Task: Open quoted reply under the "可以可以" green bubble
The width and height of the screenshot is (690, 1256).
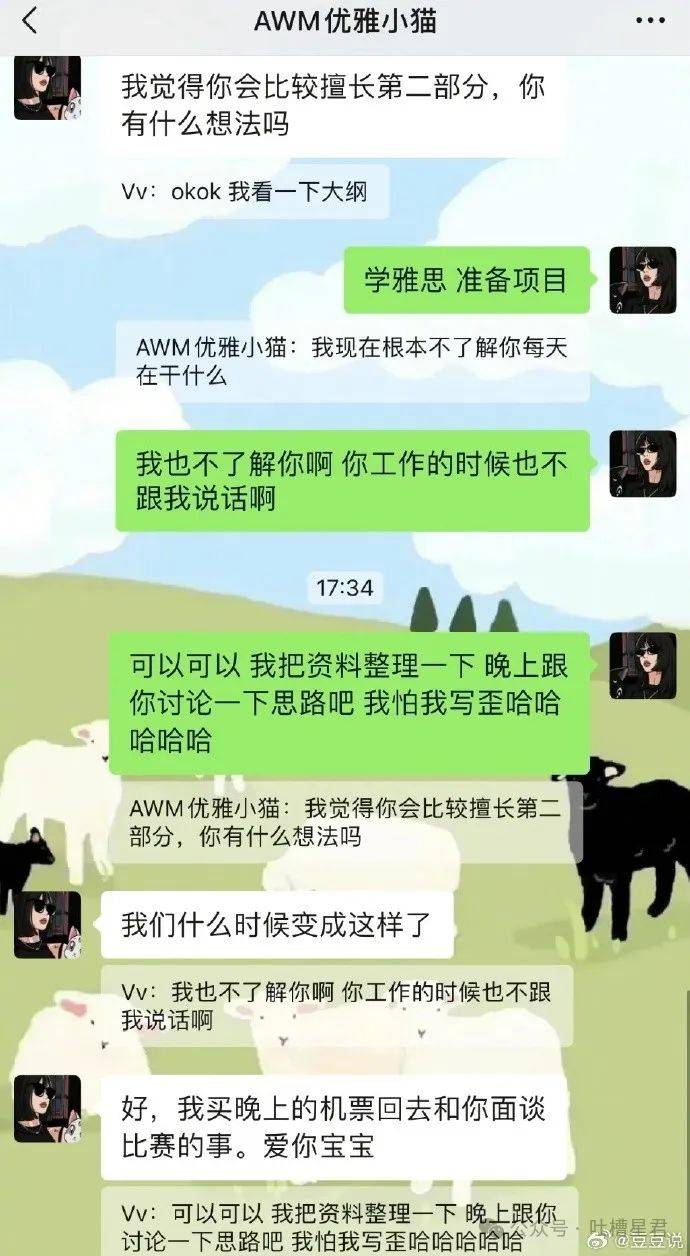Action: pos(345,822)
